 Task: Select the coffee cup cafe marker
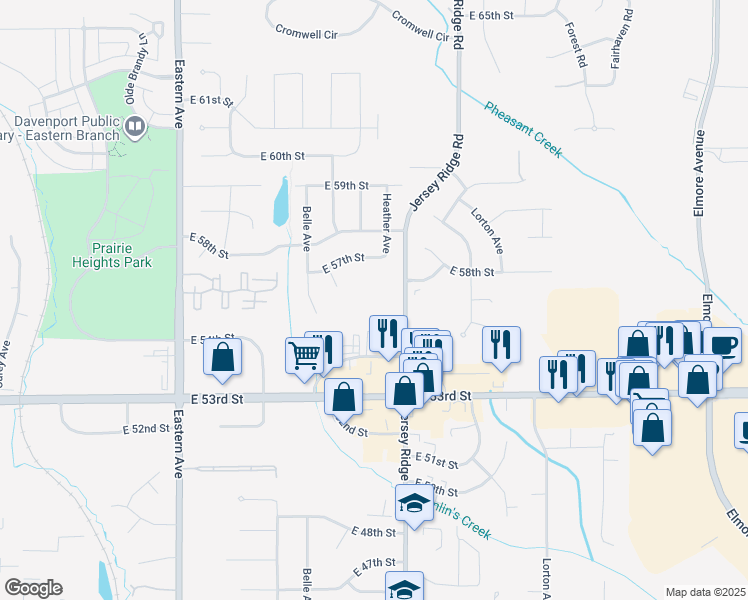(x=722, y=346)
